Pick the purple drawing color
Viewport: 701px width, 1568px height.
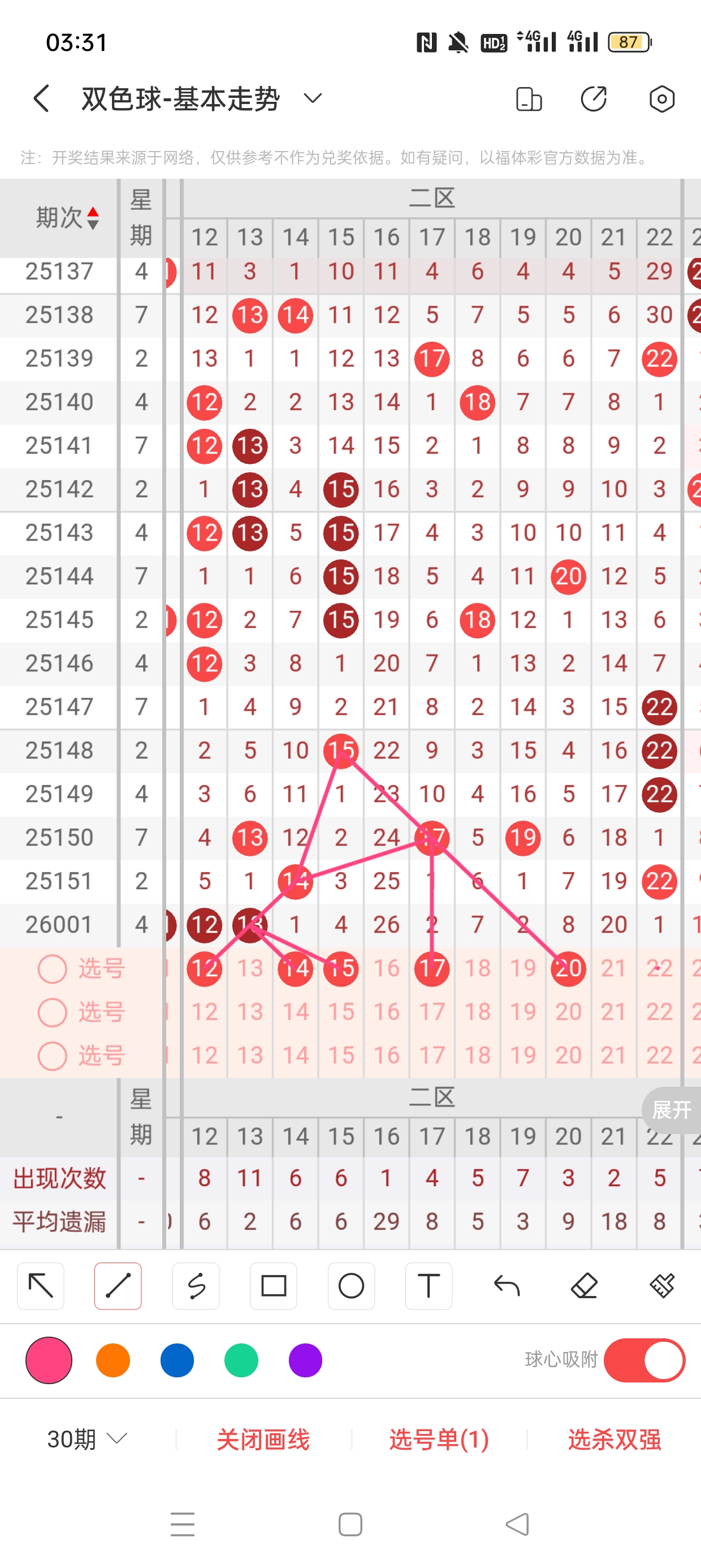pos(305,1360)
